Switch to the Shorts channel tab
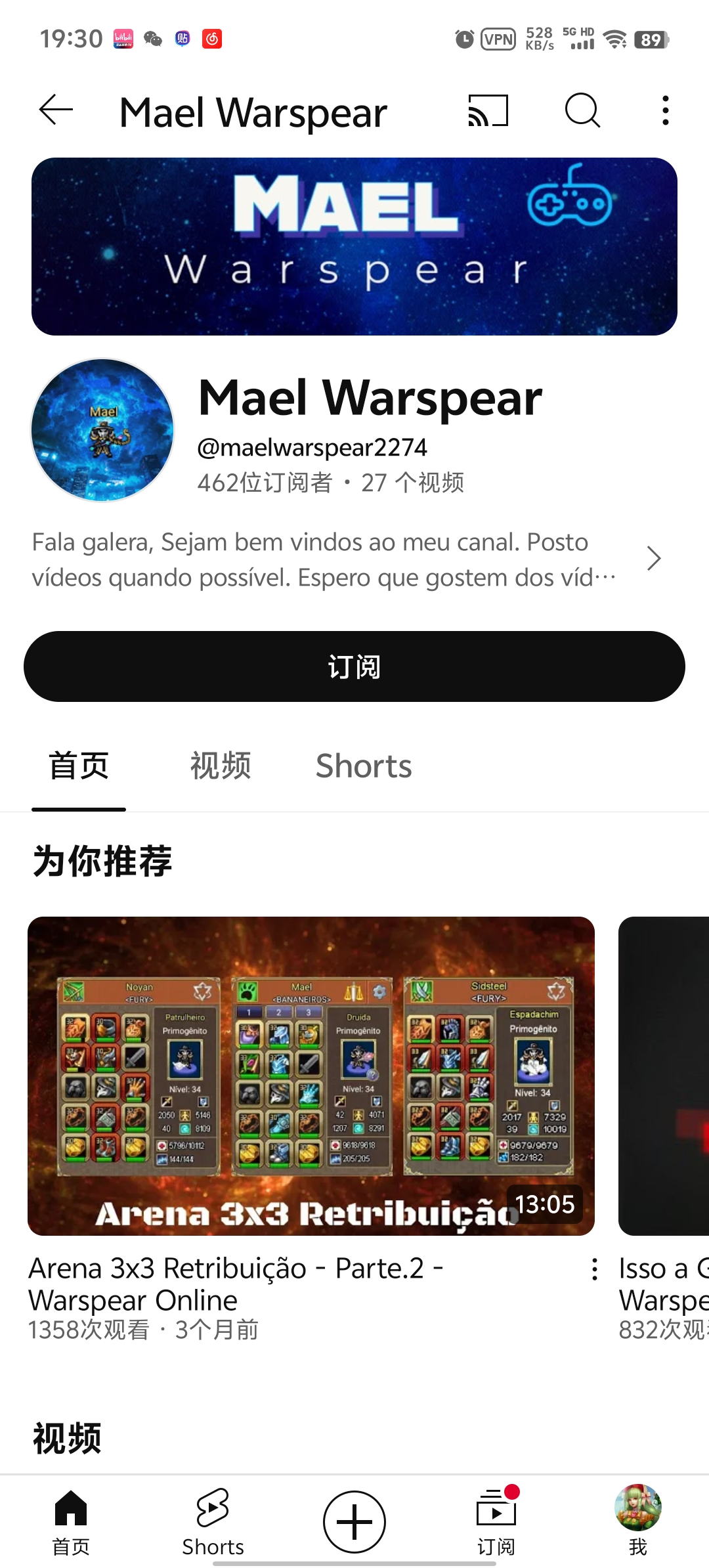 [364, 766]
